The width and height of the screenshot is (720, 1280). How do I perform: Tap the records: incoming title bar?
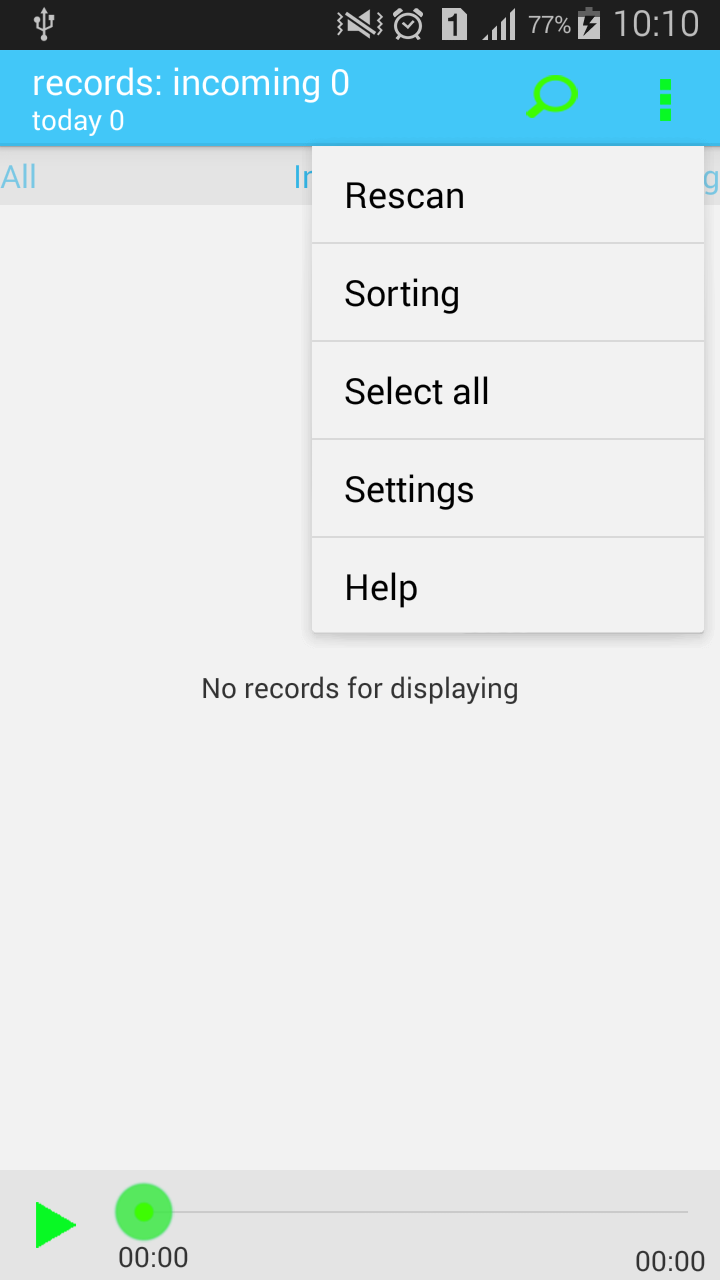click(x=190, y=83)
